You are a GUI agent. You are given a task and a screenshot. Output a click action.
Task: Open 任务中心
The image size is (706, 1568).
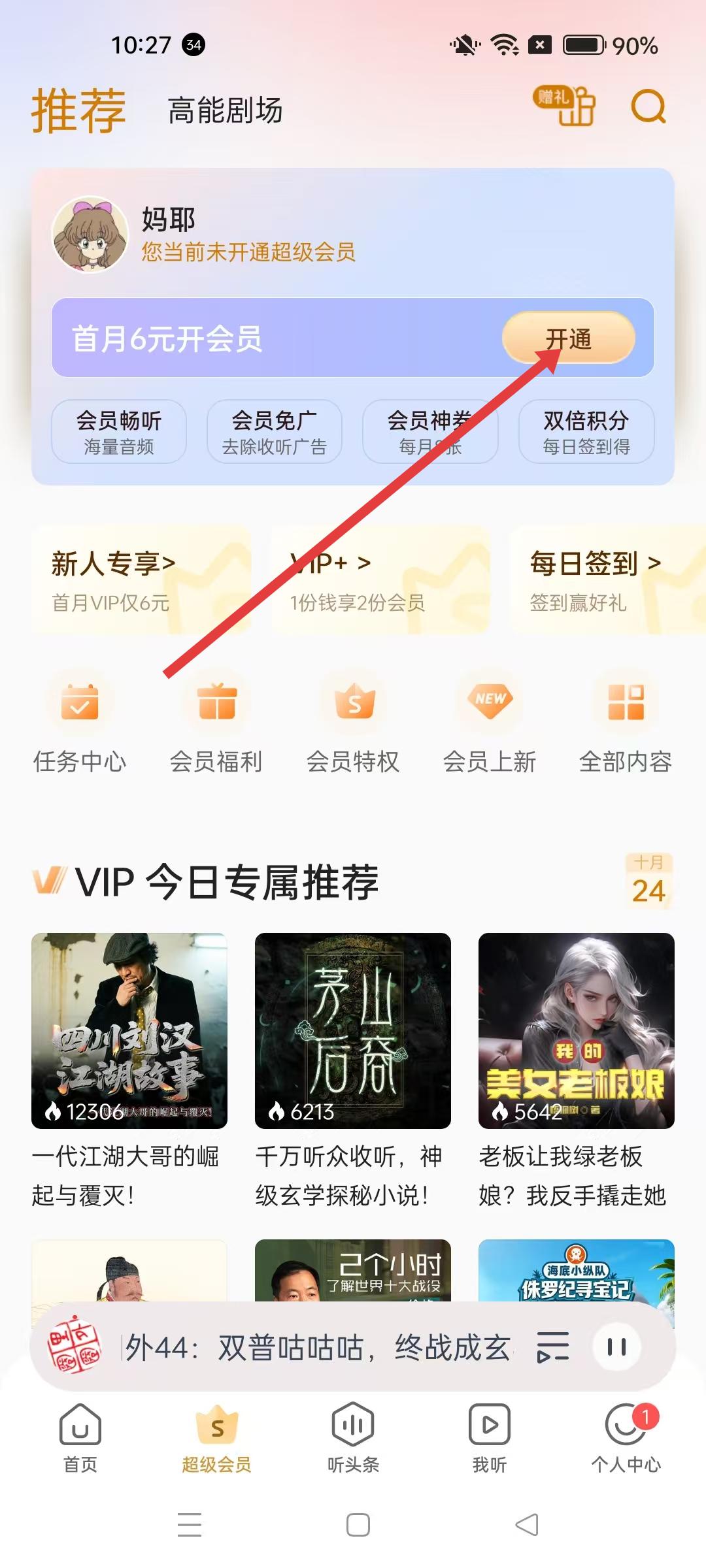(x=80, y=727)
